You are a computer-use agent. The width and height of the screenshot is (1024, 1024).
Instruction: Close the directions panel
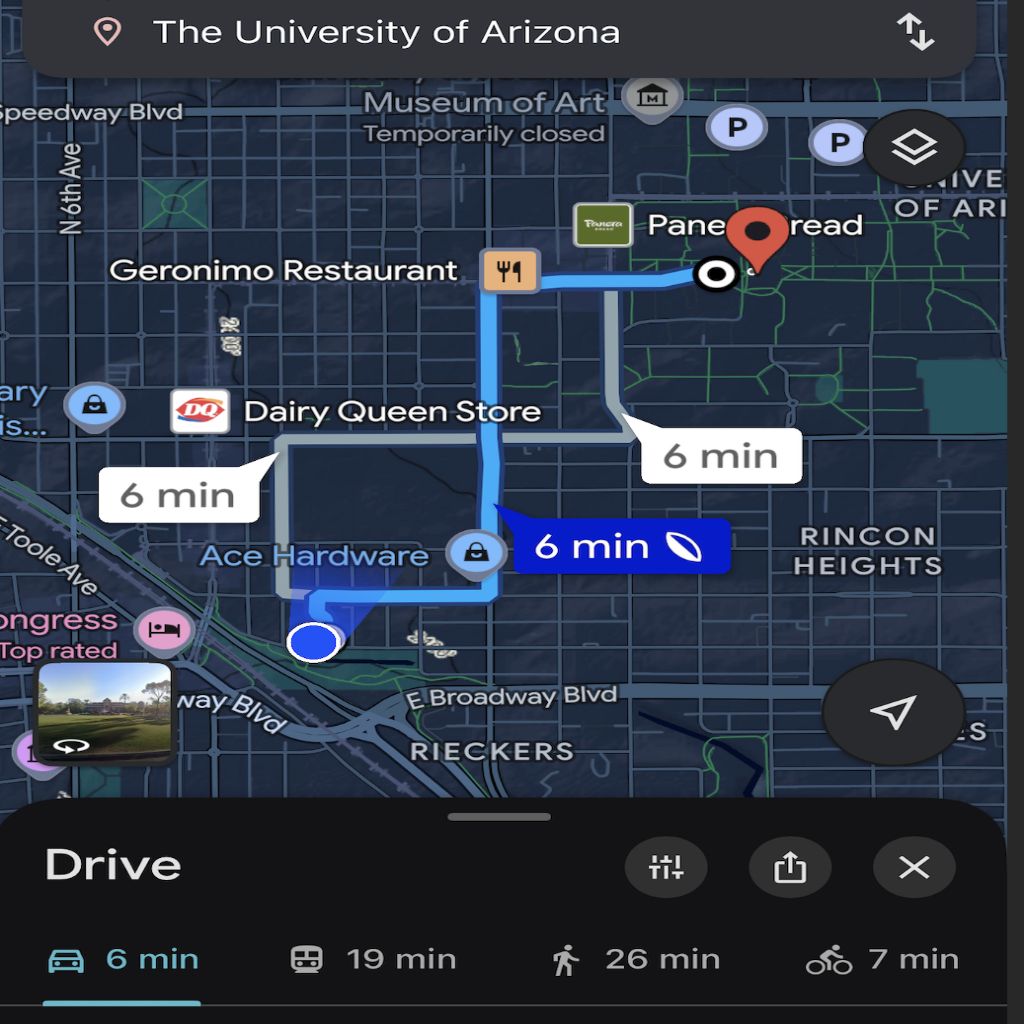tap(914, 867)
